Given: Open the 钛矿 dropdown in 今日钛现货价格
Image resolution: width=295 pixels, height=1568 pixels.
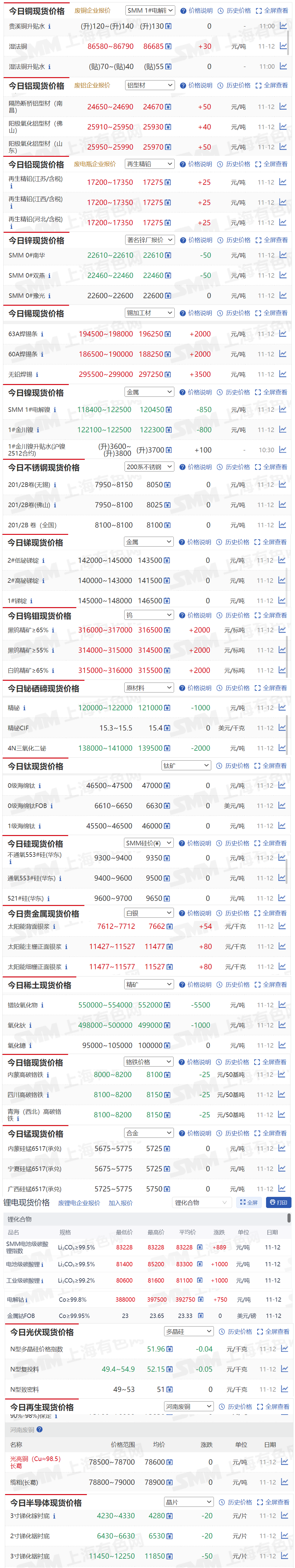Looking at the screenshot, I should coord(186,766).
